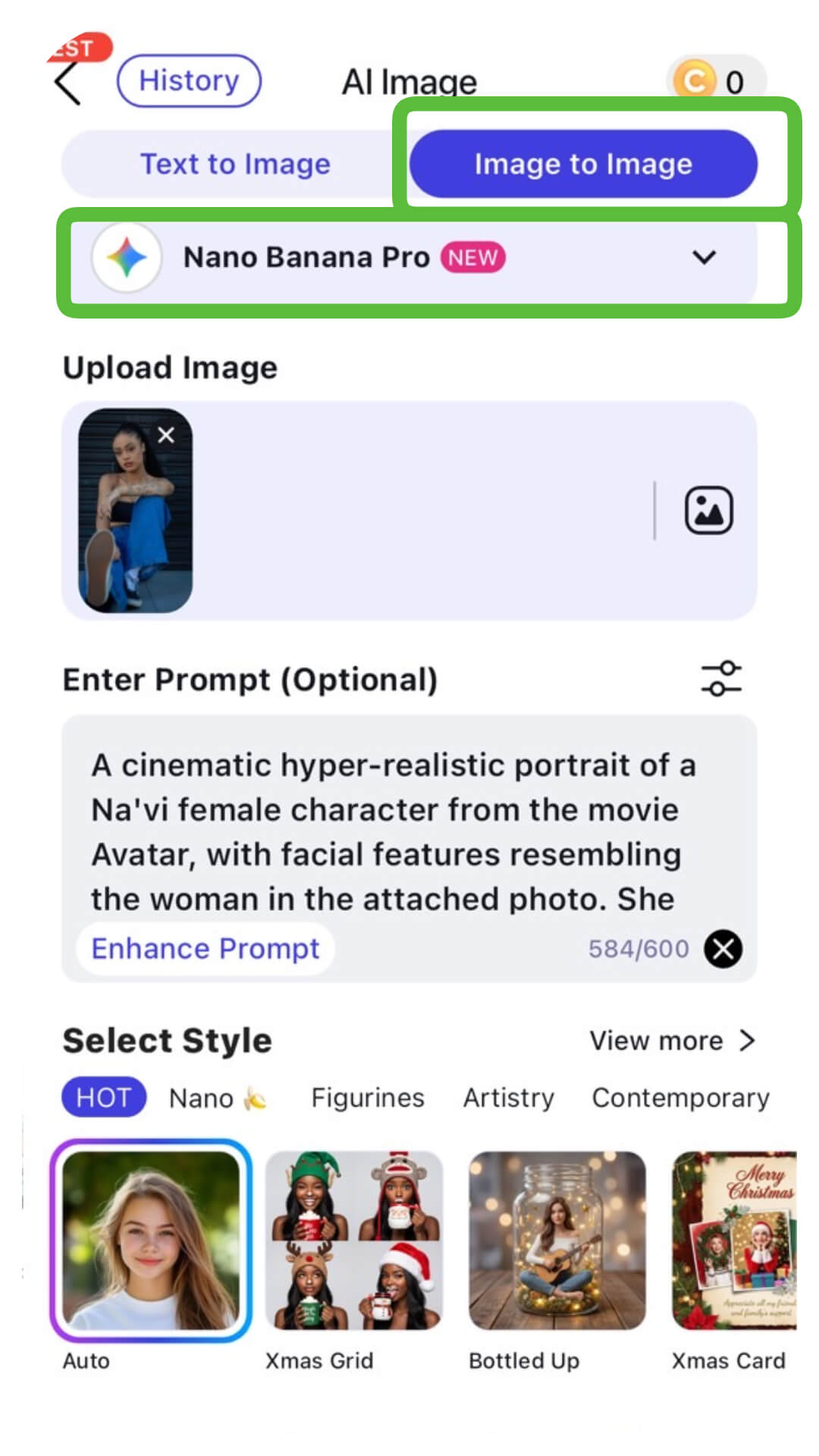Switch to the Nano style category

pyautogui.click(x=217, y=1098)
